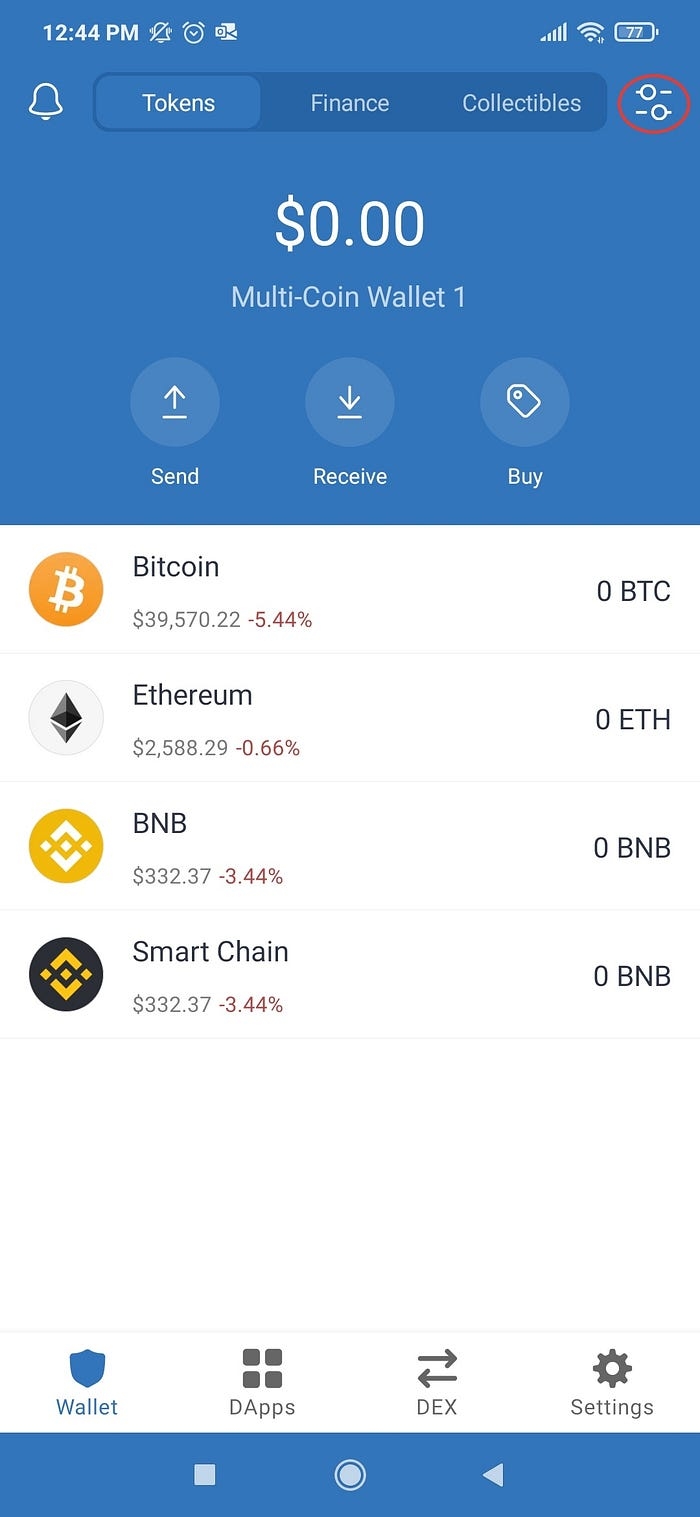The image size is (700, 1517).
Task: Open the token filter settings icon
Action: (654, 102)
